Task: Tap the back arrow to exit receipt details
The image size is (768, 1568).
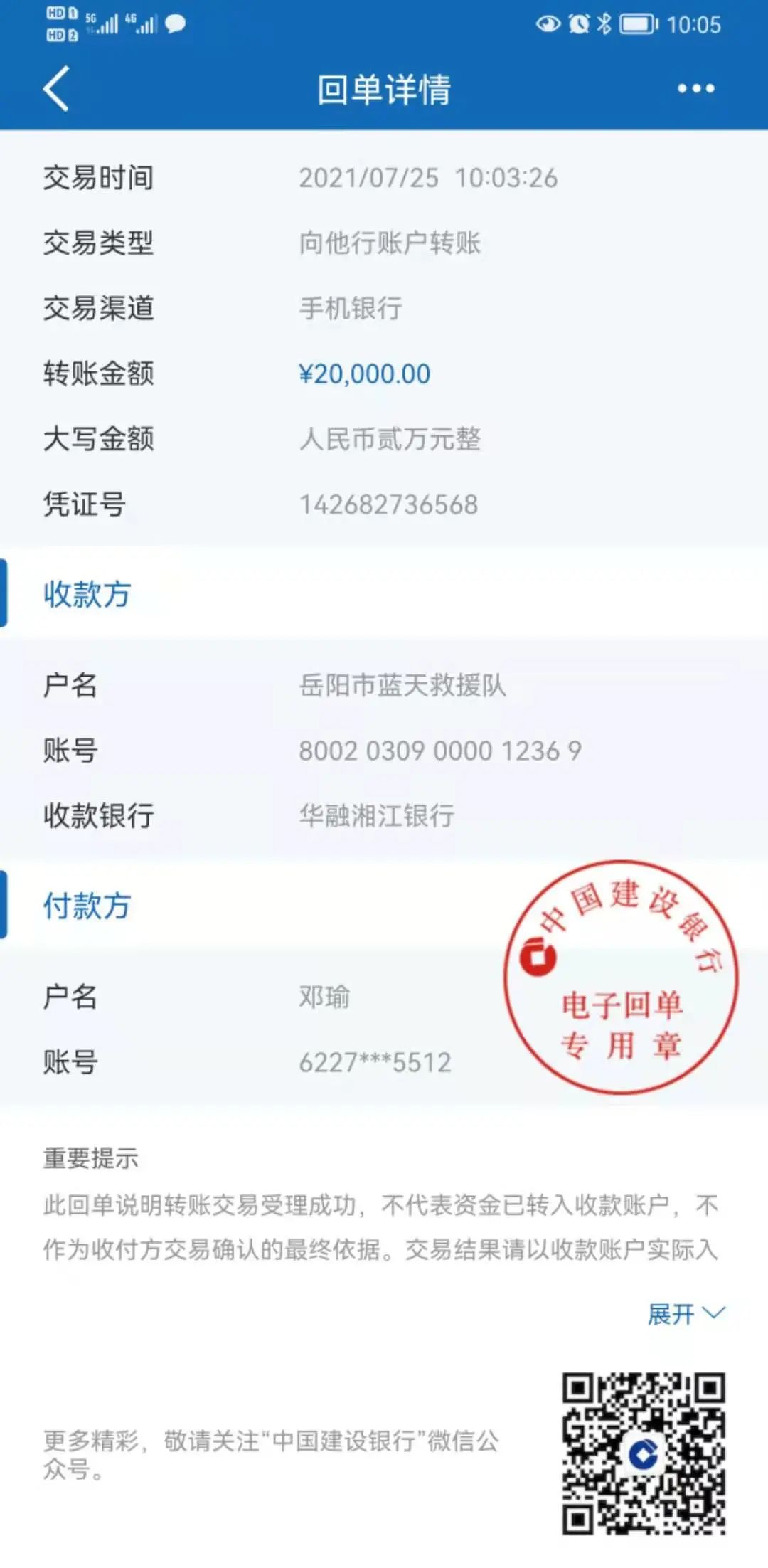Action: pos(55,87)
